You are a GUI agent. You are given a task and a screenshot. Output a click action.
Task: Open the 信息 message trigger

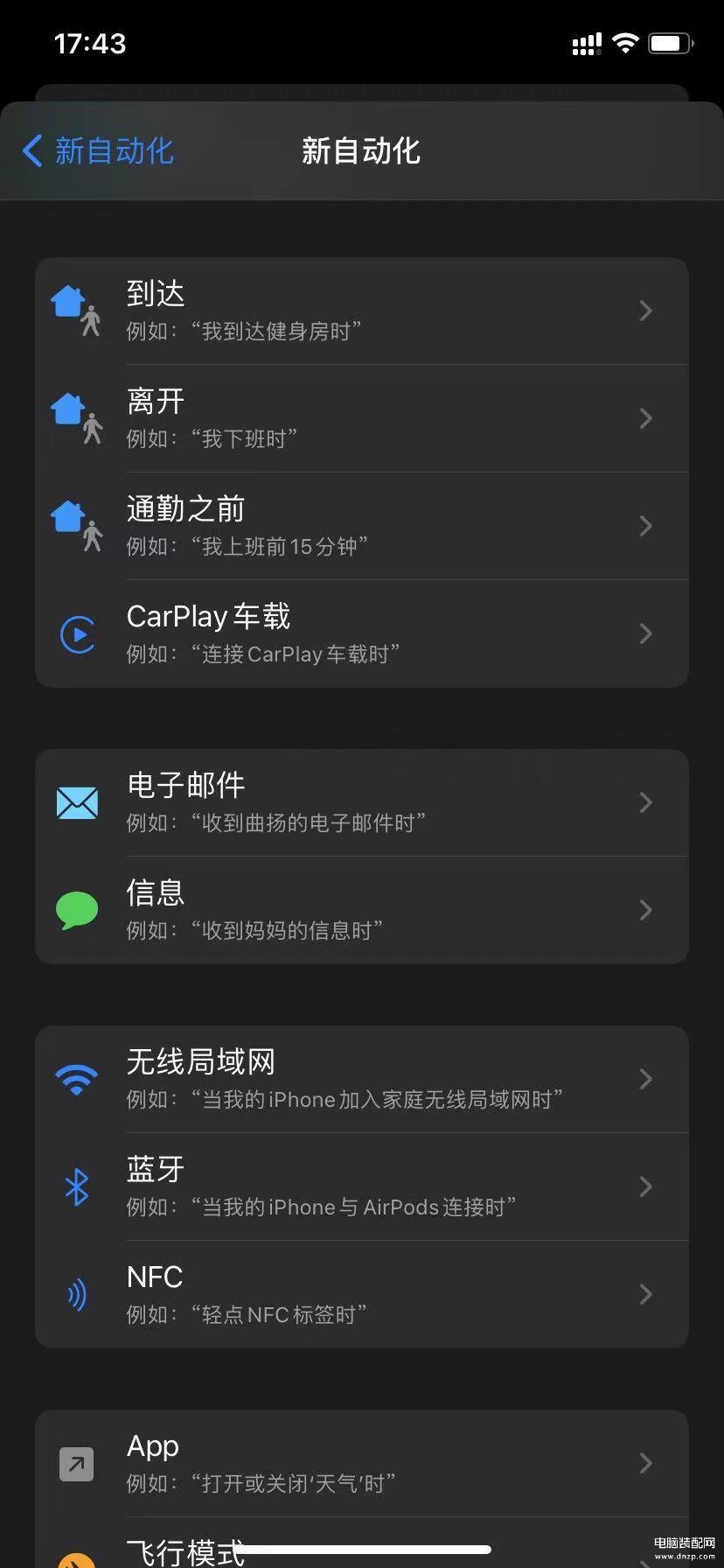(362, 910)
